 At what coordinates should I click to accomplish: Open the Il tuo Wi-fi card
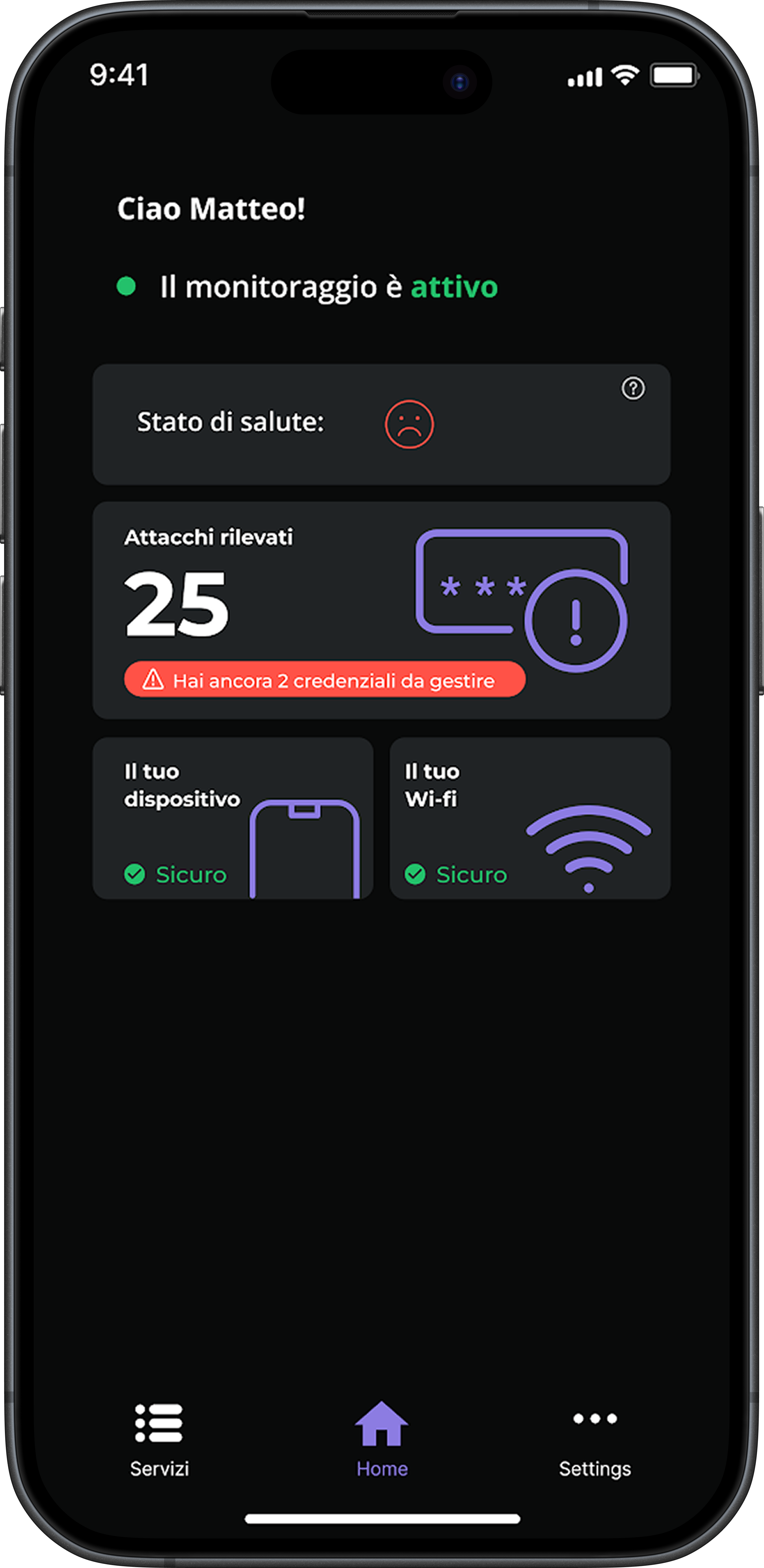[x=529, y=818]
